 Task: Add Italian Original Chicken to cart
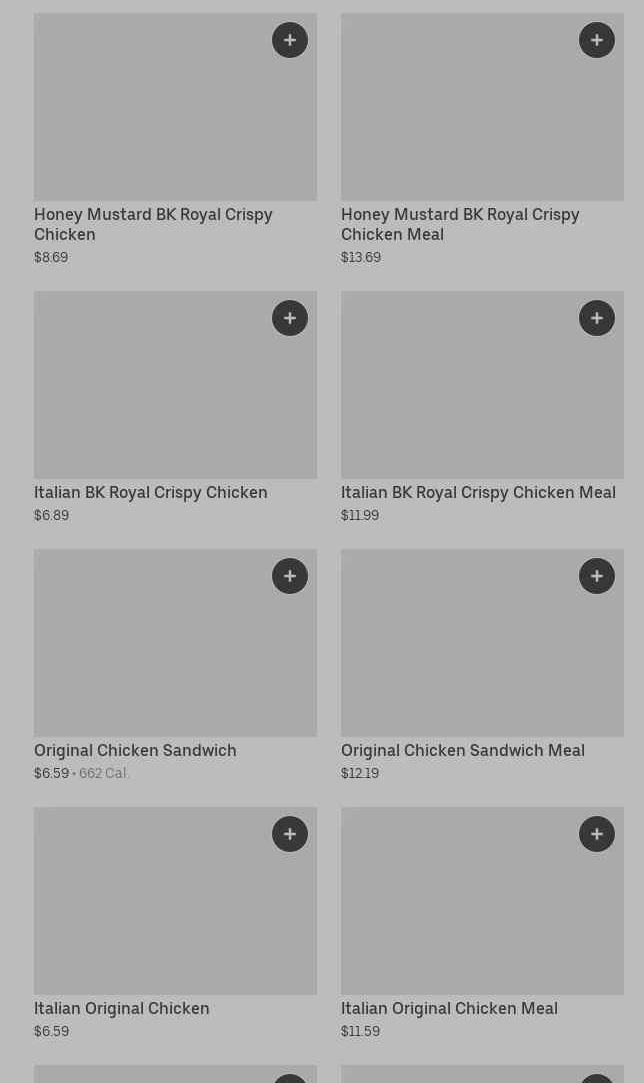tap(290, 834)
